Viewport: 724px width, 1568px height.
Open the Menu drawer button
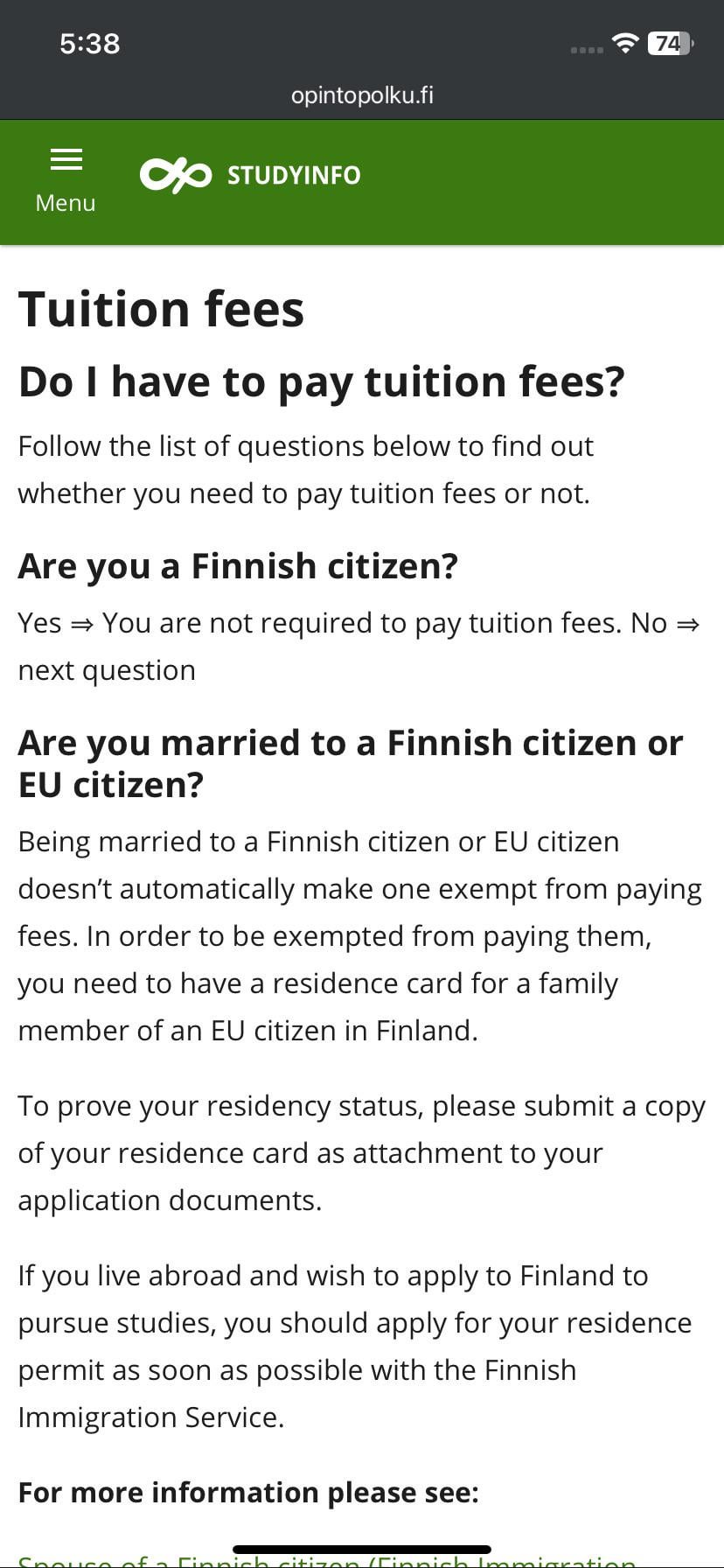click(x=66, y=181)
